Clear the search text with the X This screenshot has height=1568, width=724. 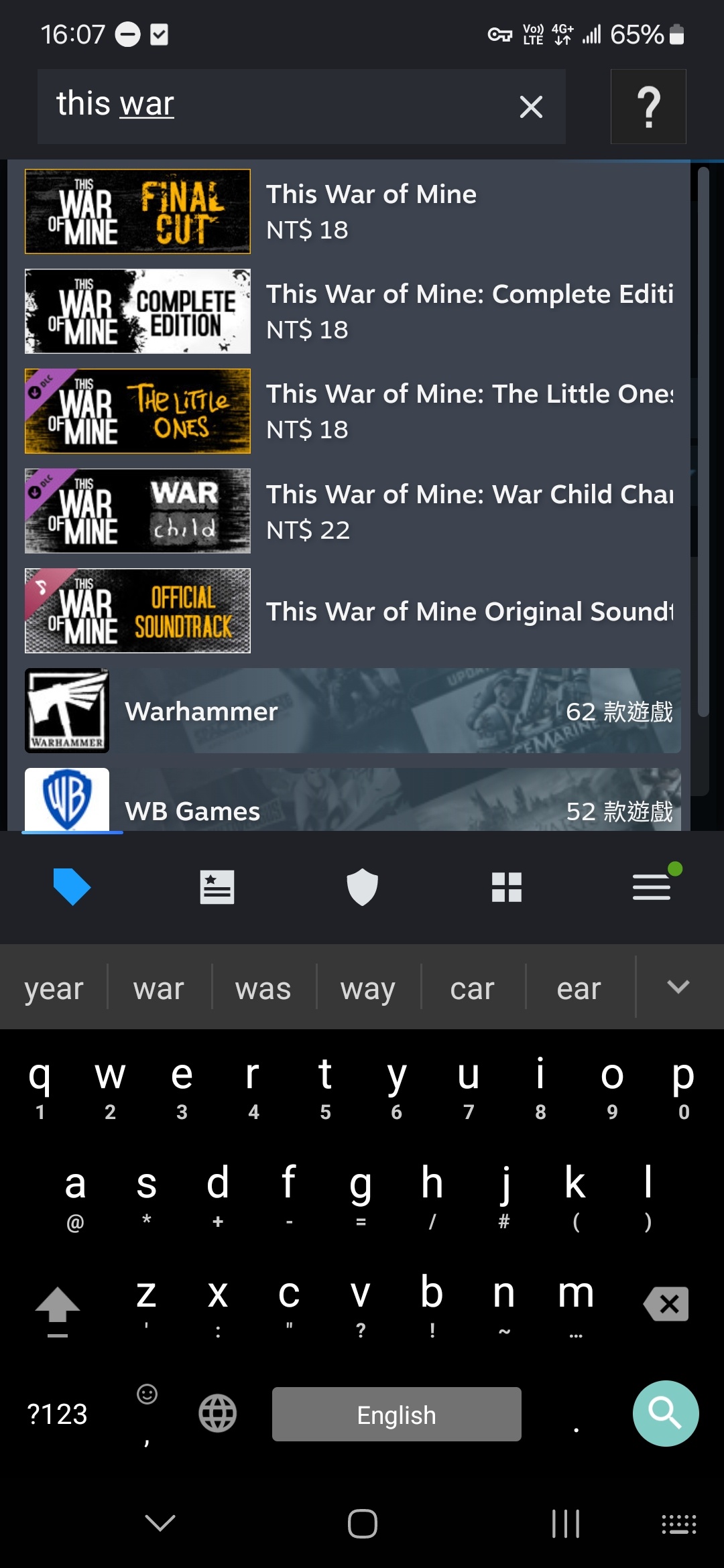click(x=531, y=107)
